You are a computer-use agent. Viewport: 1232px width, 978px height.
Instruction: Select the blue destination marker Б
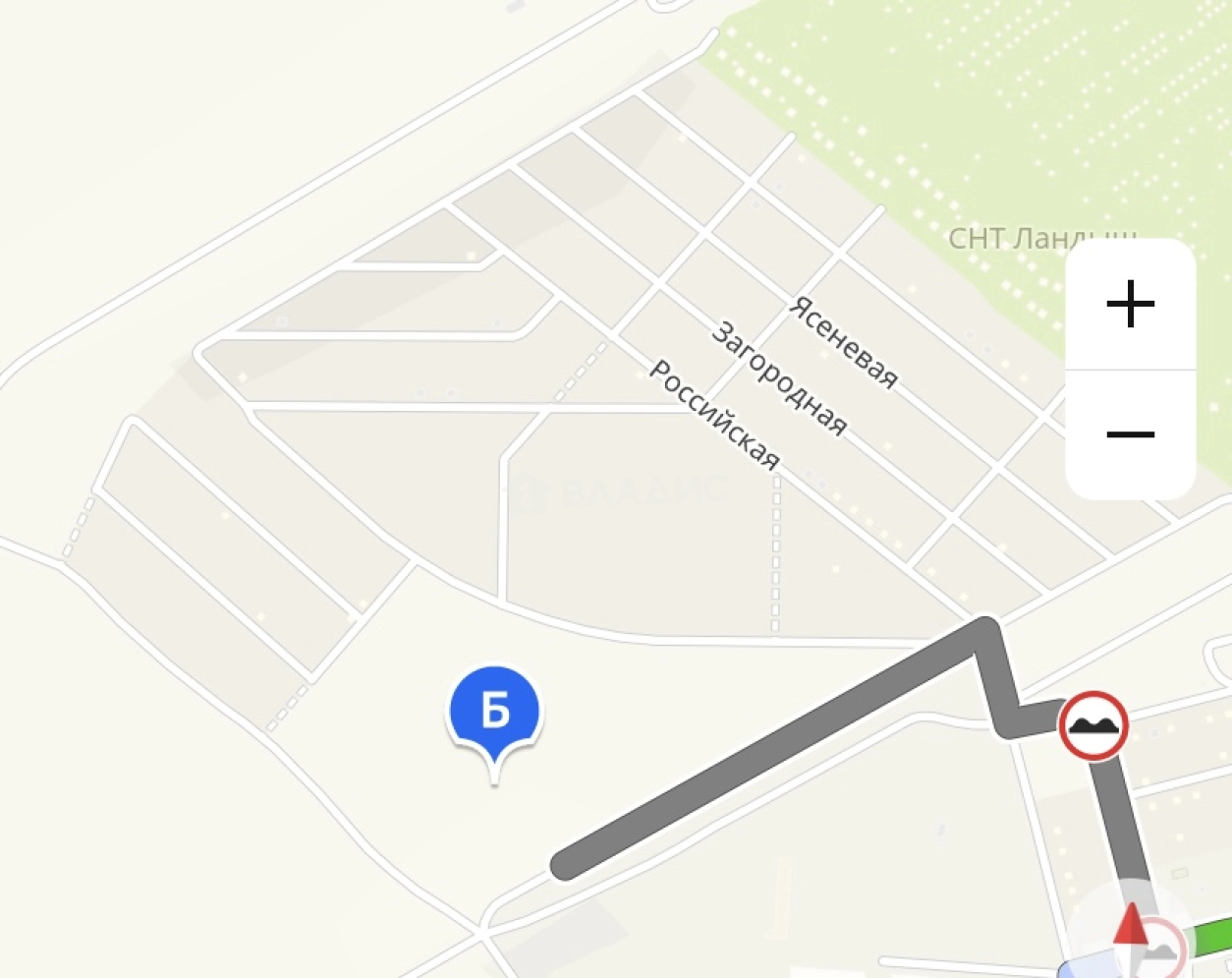pyautogui.click(x=495, y=712)
